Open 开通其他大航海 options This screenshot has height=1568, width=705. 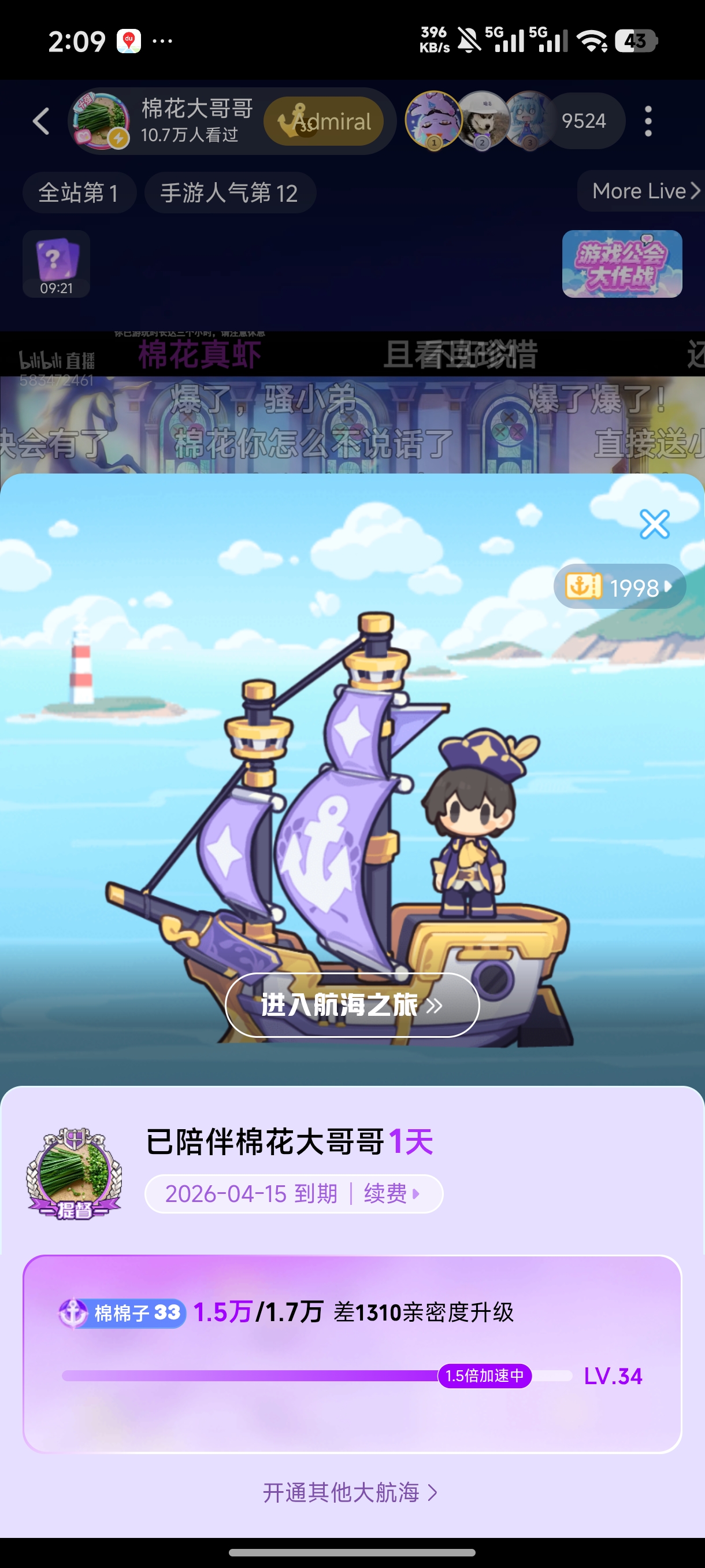[350, 1492]
